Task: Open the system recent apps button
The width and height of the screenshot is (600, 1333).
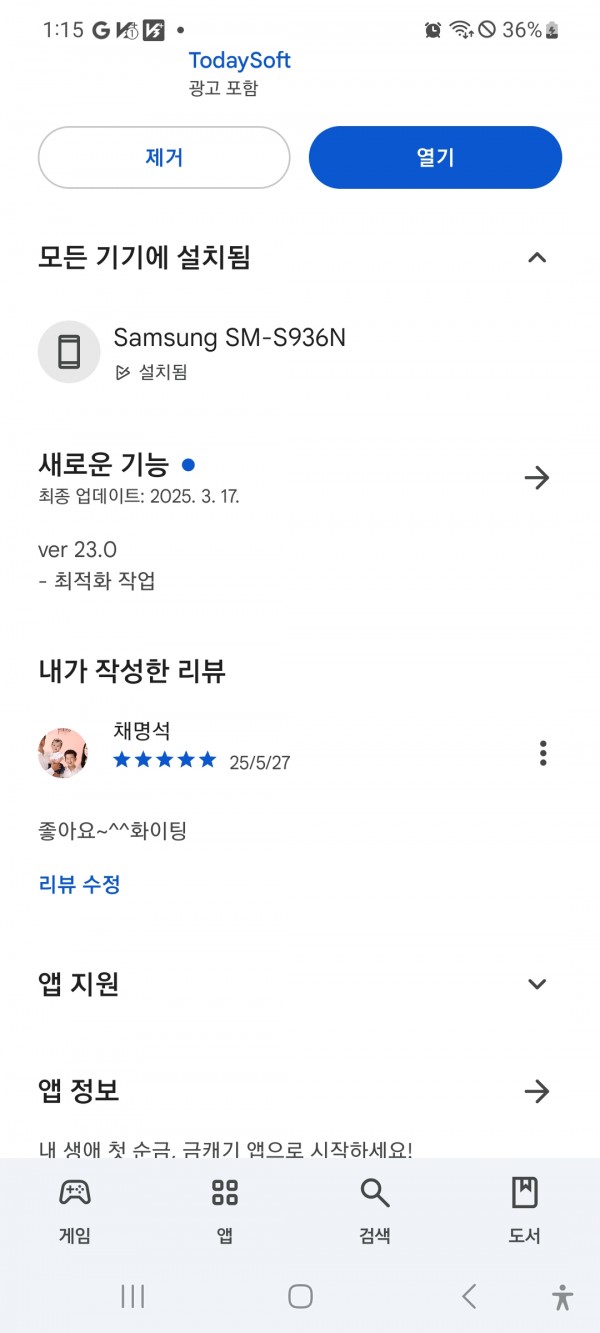Action: point(132,1297)
